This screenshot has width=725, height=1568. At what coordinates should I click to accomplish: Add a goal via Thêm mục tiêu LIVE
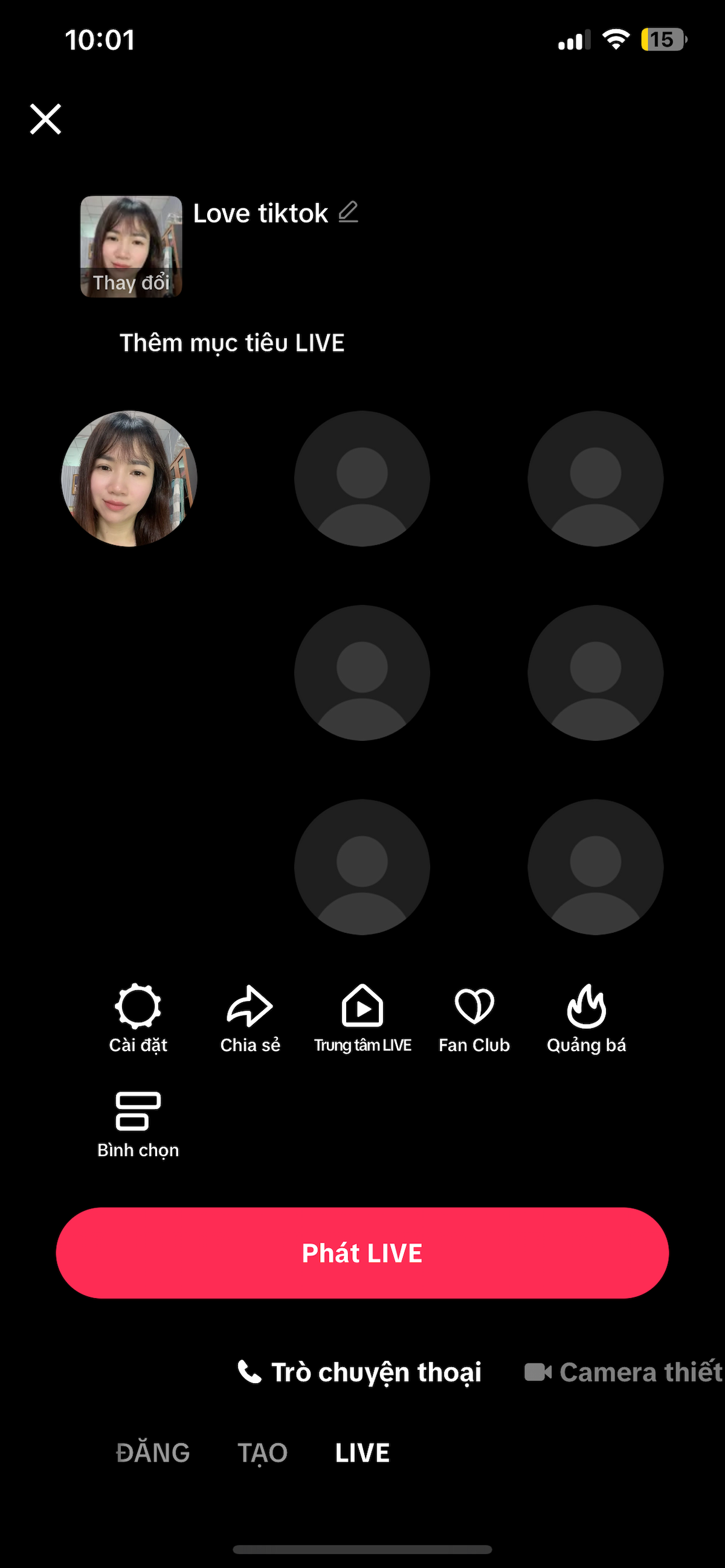(x=232, y=342)
